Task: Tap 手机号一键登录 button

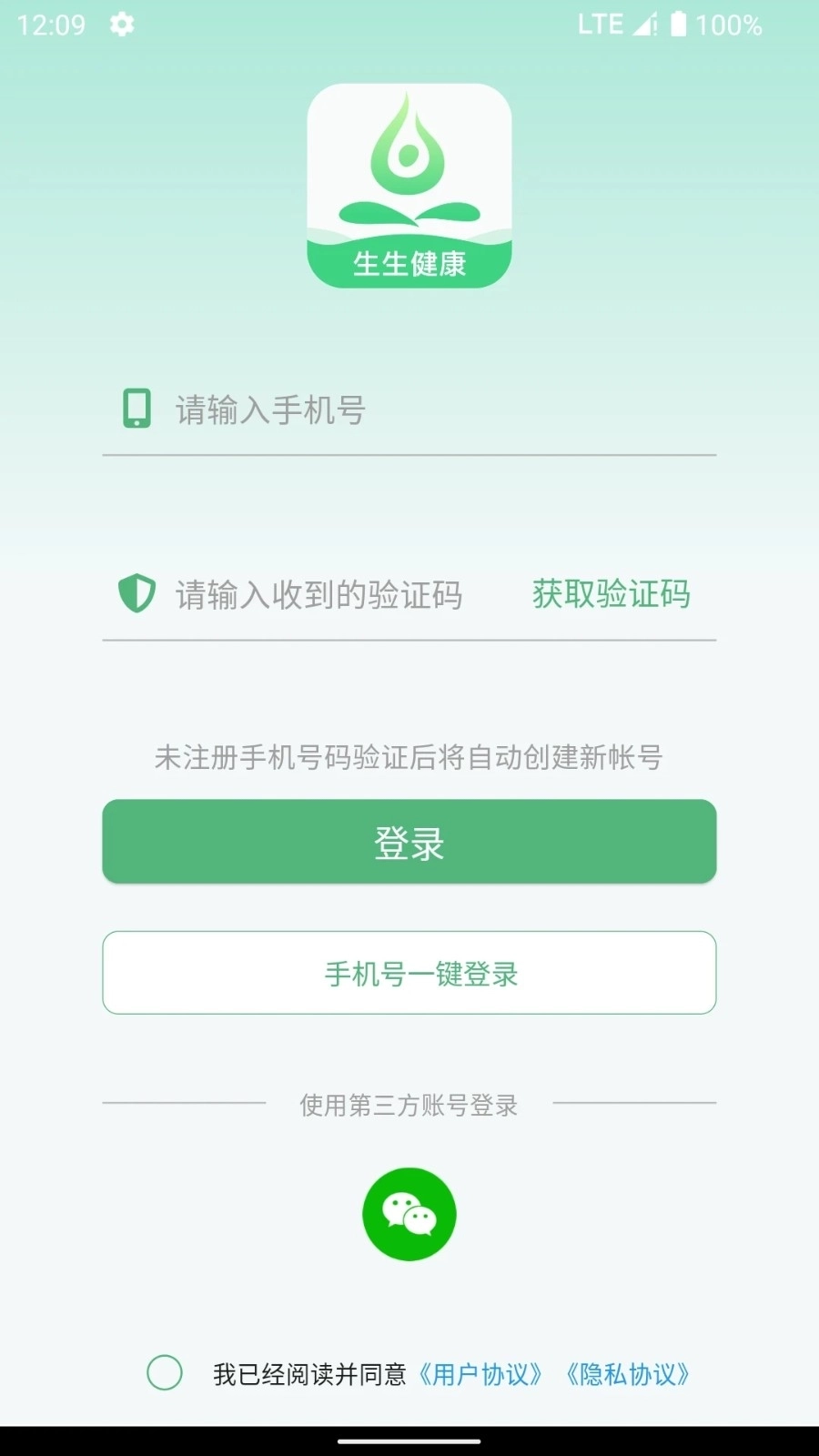Action: 409,974
